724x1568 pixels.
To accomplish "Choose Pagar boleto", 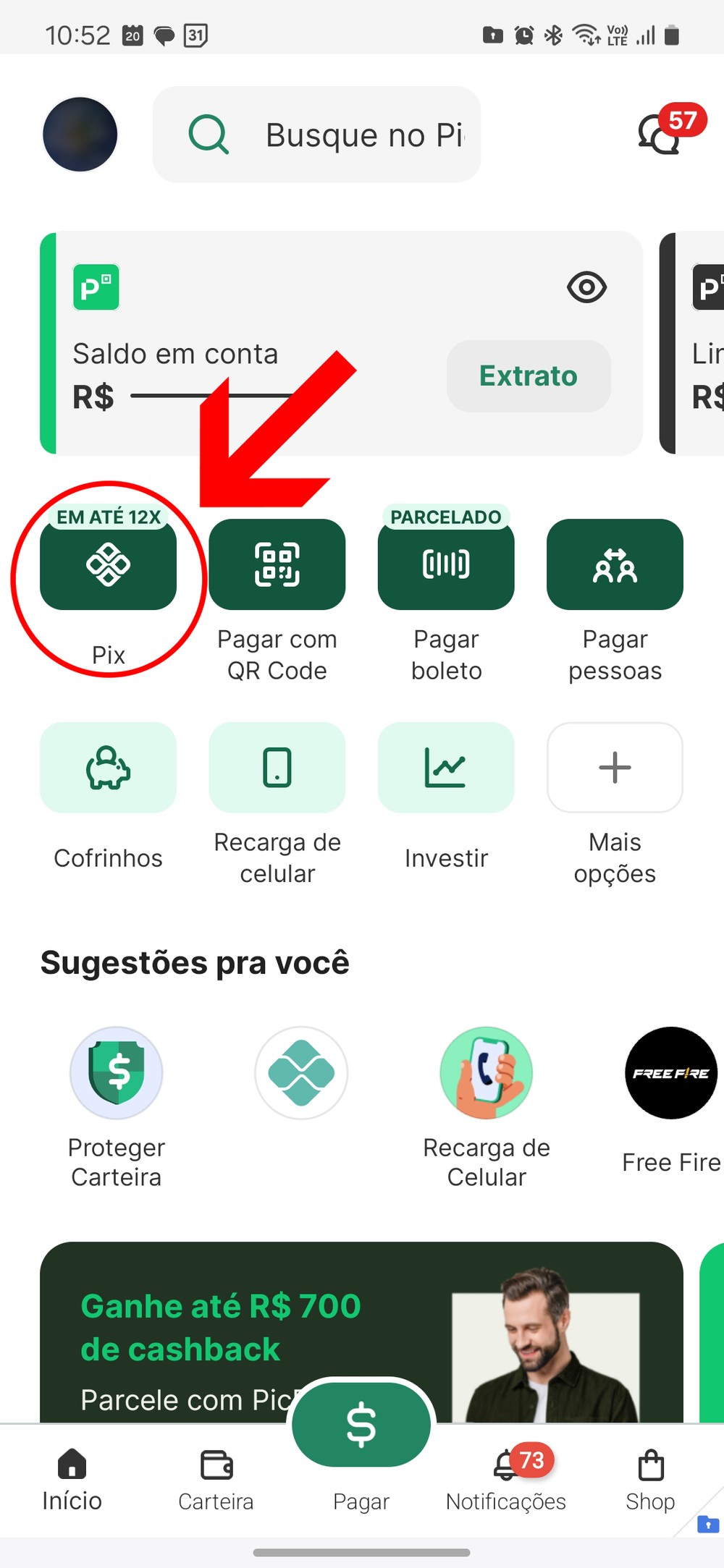I will pyautogui.click(x=446, y=565).
